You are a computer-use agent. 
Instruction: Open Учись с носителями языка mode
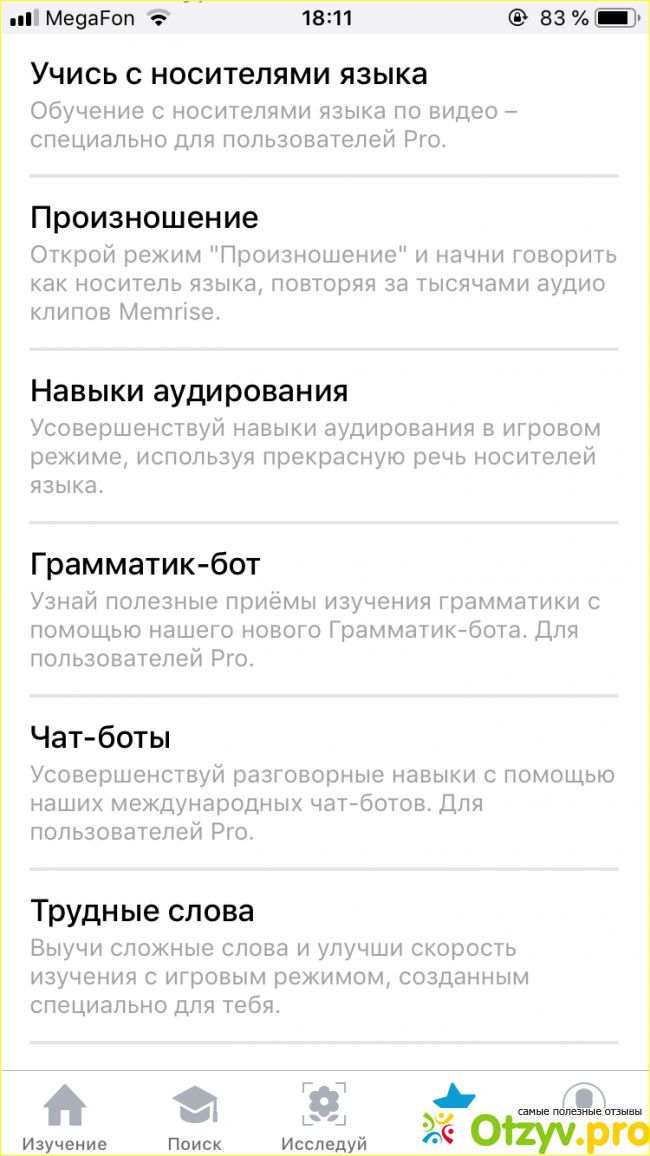pos(324,105)
